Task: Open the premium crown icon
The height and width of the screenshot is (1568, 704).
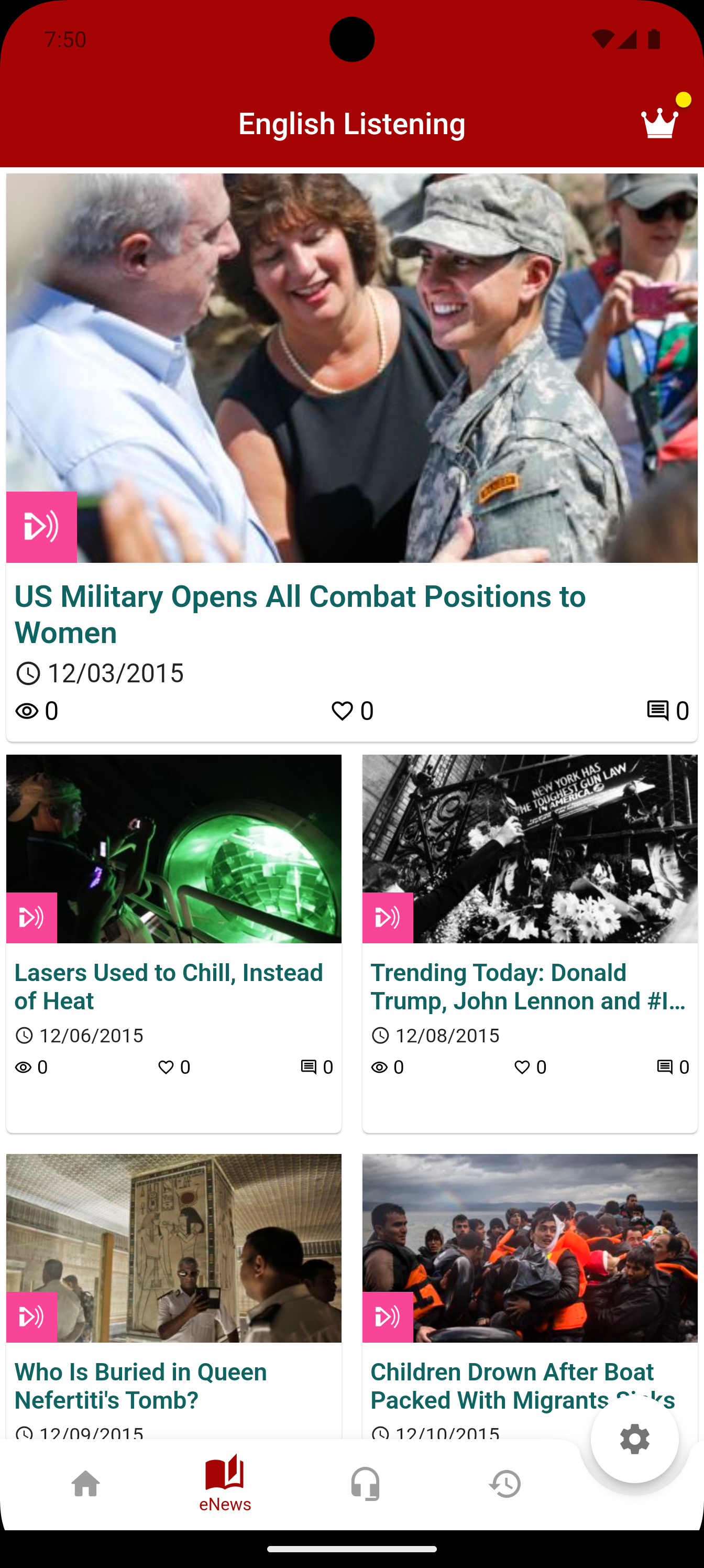Action: (x=659, y=124)
